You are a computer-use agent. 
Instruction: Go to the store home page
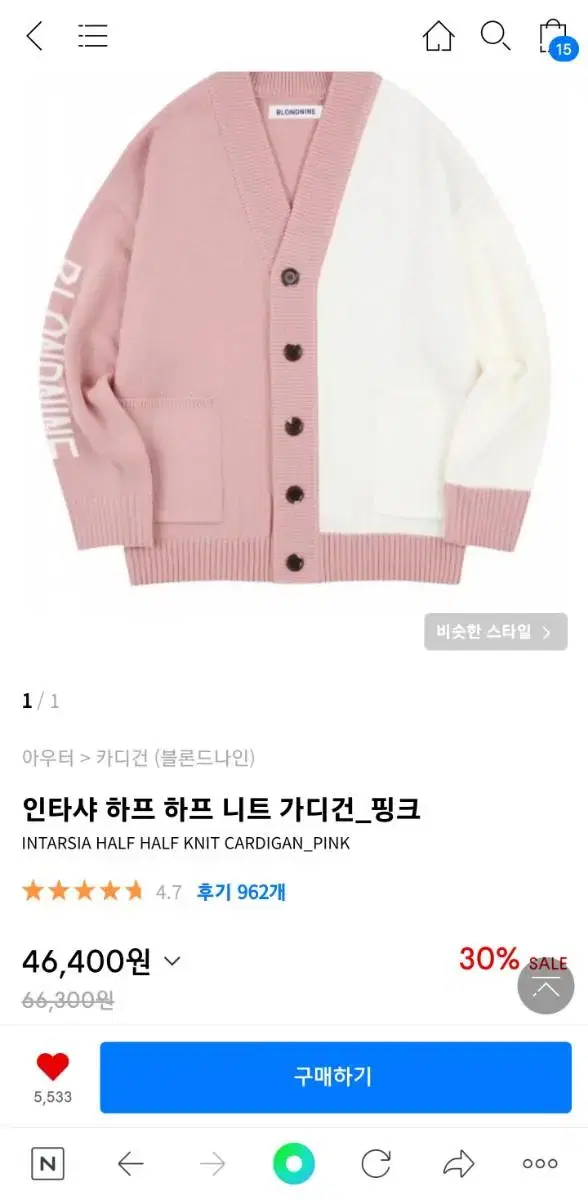pyautogui.click(x=438, y=36)
